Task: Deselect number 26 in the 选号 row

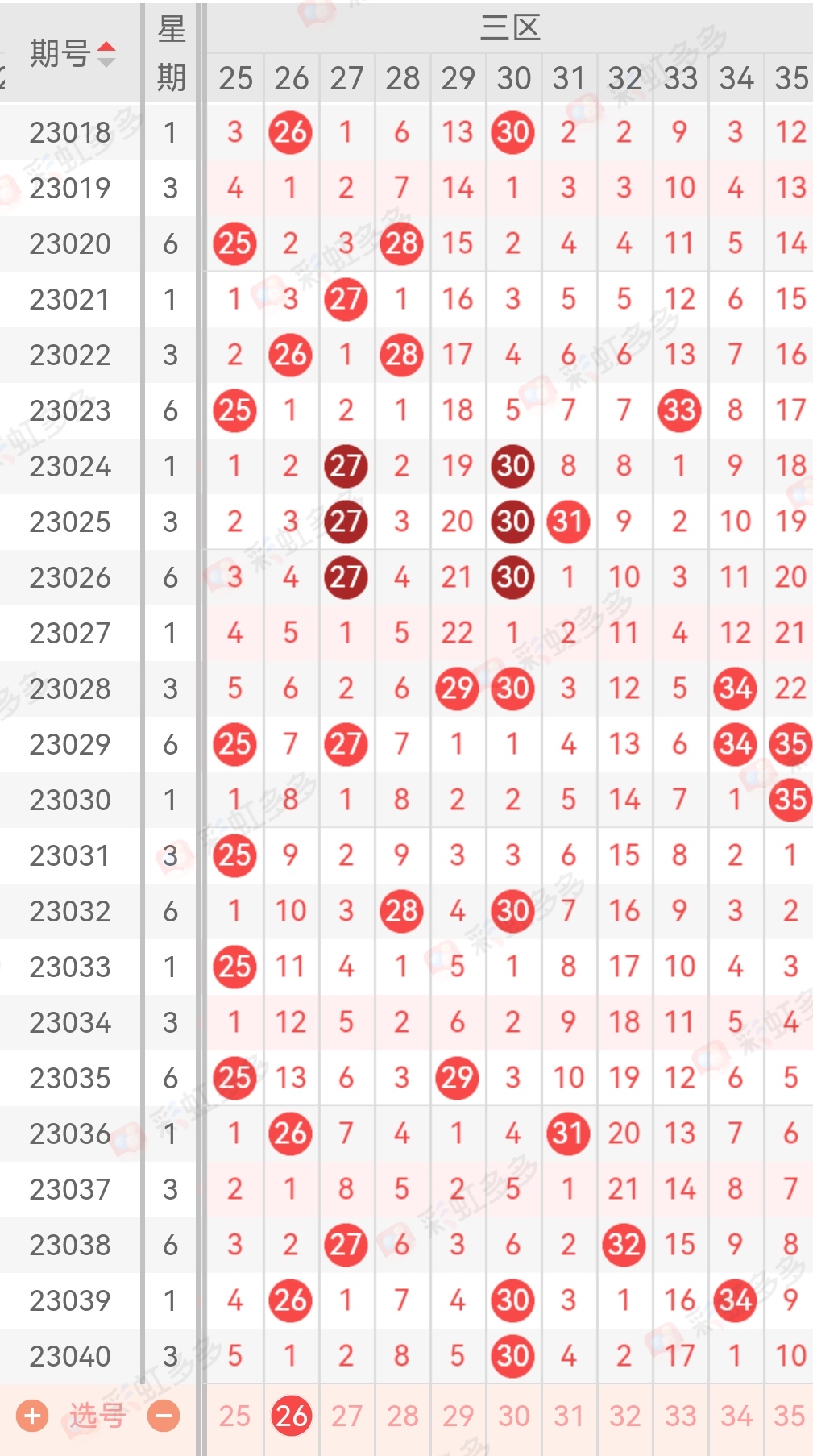Action: click(291, 1416)
